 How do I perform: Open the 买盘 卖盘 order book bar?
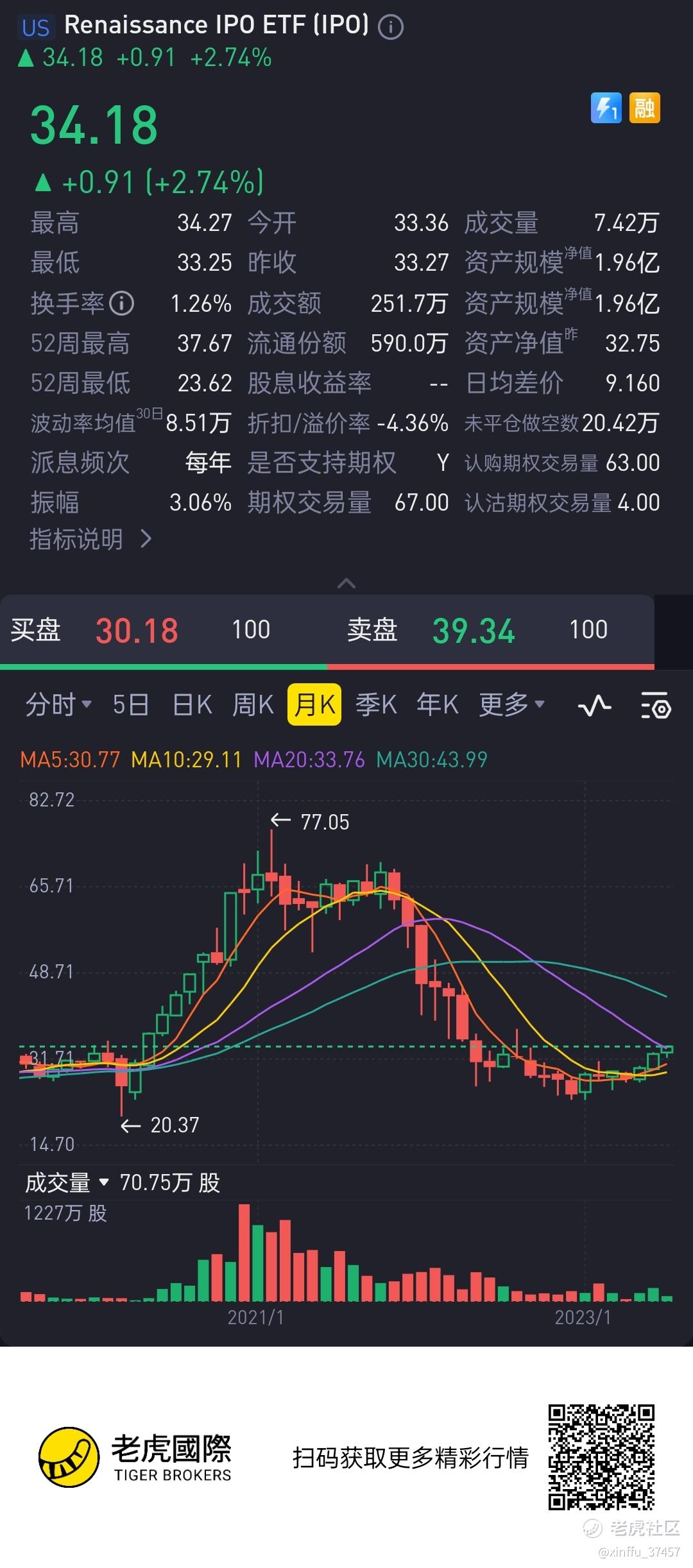click(x=327, y=630)
